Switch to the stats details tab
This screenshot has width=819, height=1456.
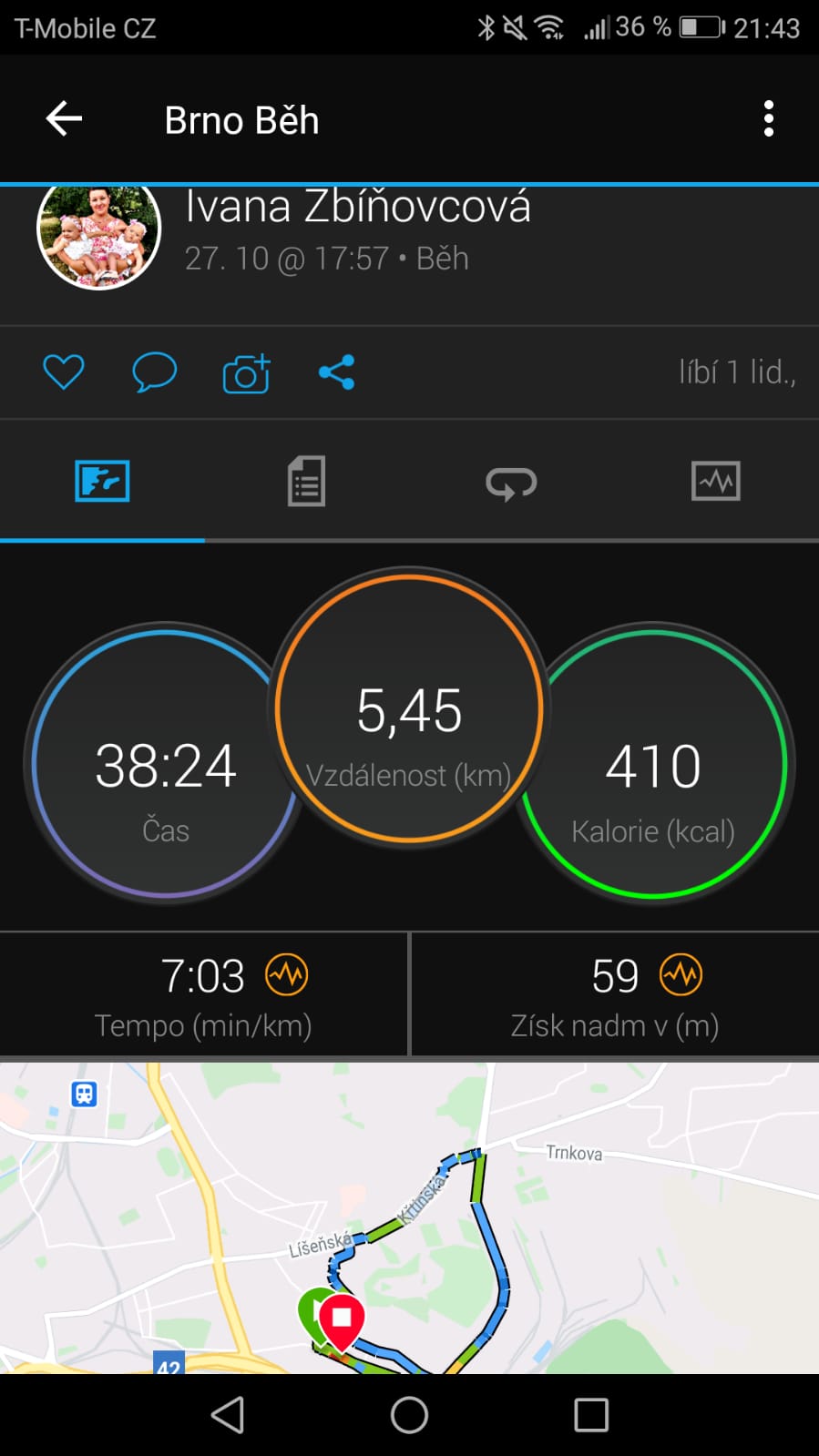[306, 481]
